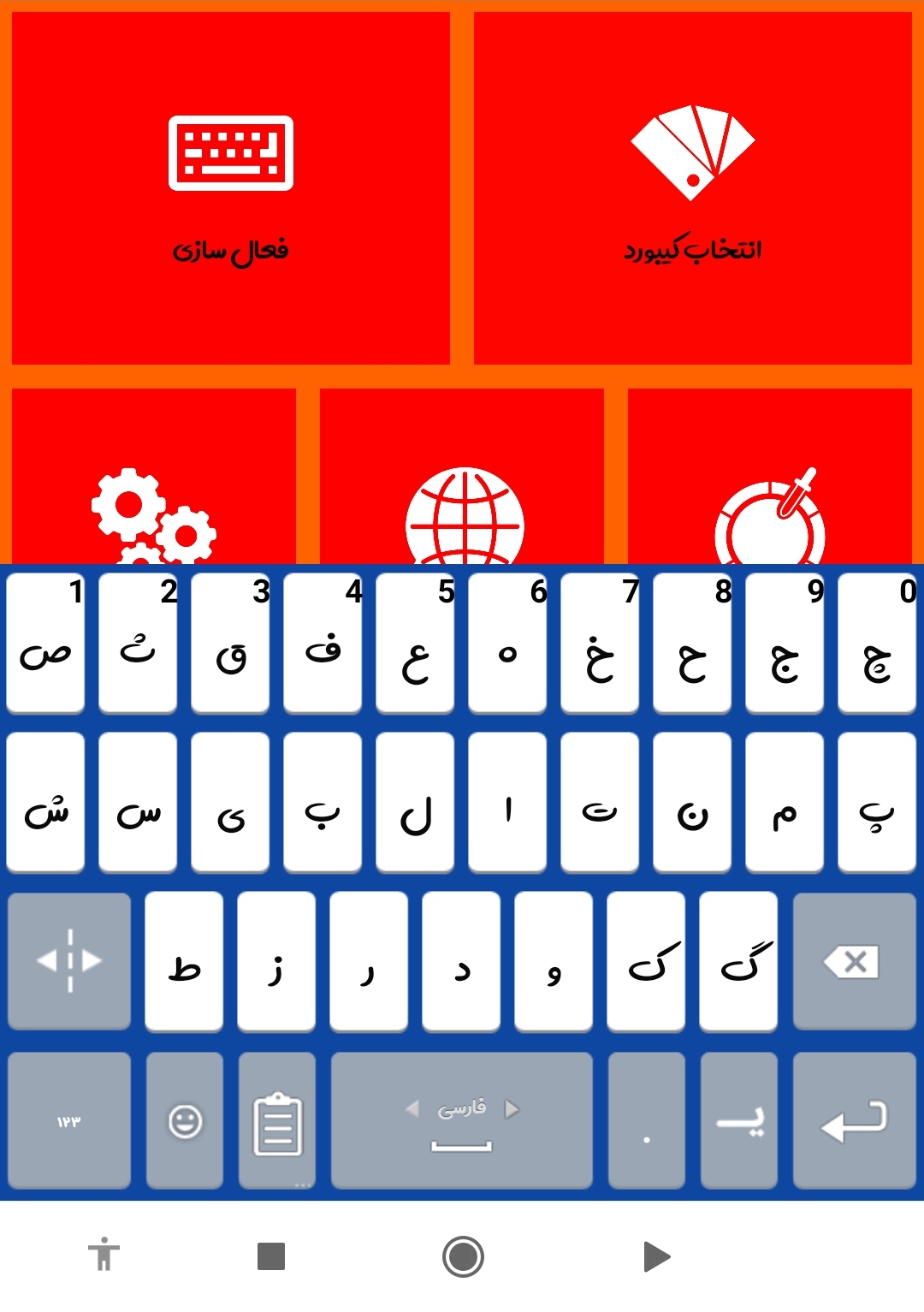This screenshot has width=924, height=1312.
Task: Tap the half-space key beside enter
Action: [x=738, y=1121]
